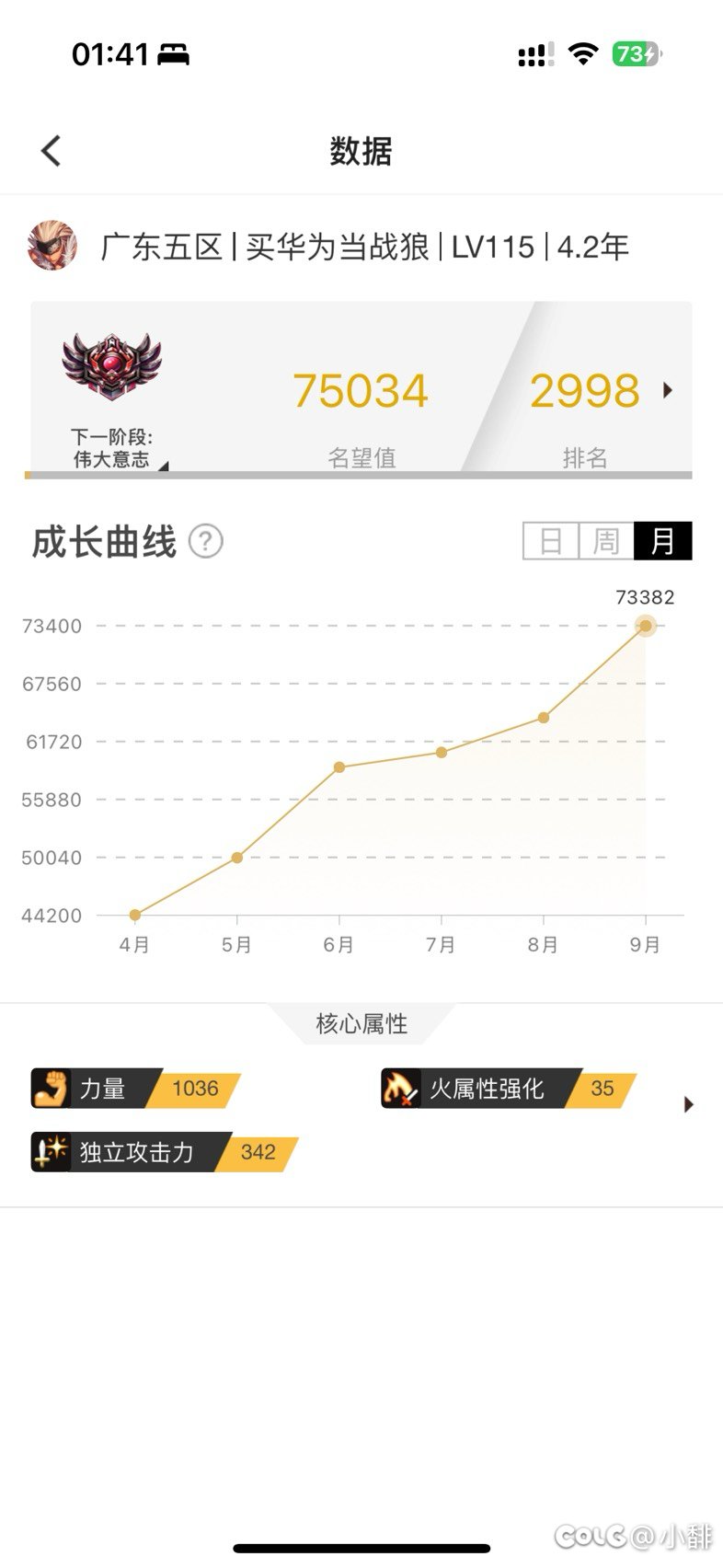Select the 73382 data point on chart
This screenshot has height=1568, width=723.
646,626
